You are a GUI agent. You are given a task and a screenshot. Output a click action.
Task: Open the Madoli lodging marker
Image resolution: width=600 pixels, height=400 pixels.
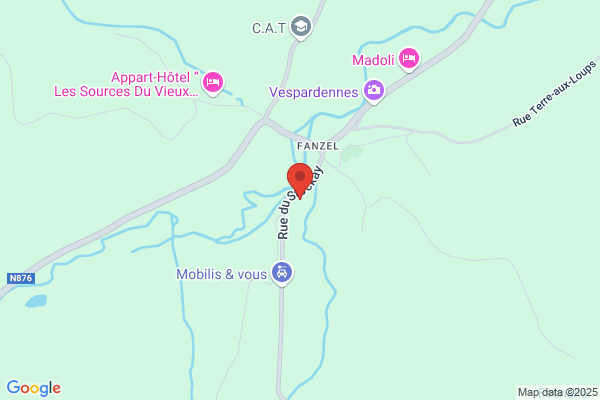pos(409,59)
